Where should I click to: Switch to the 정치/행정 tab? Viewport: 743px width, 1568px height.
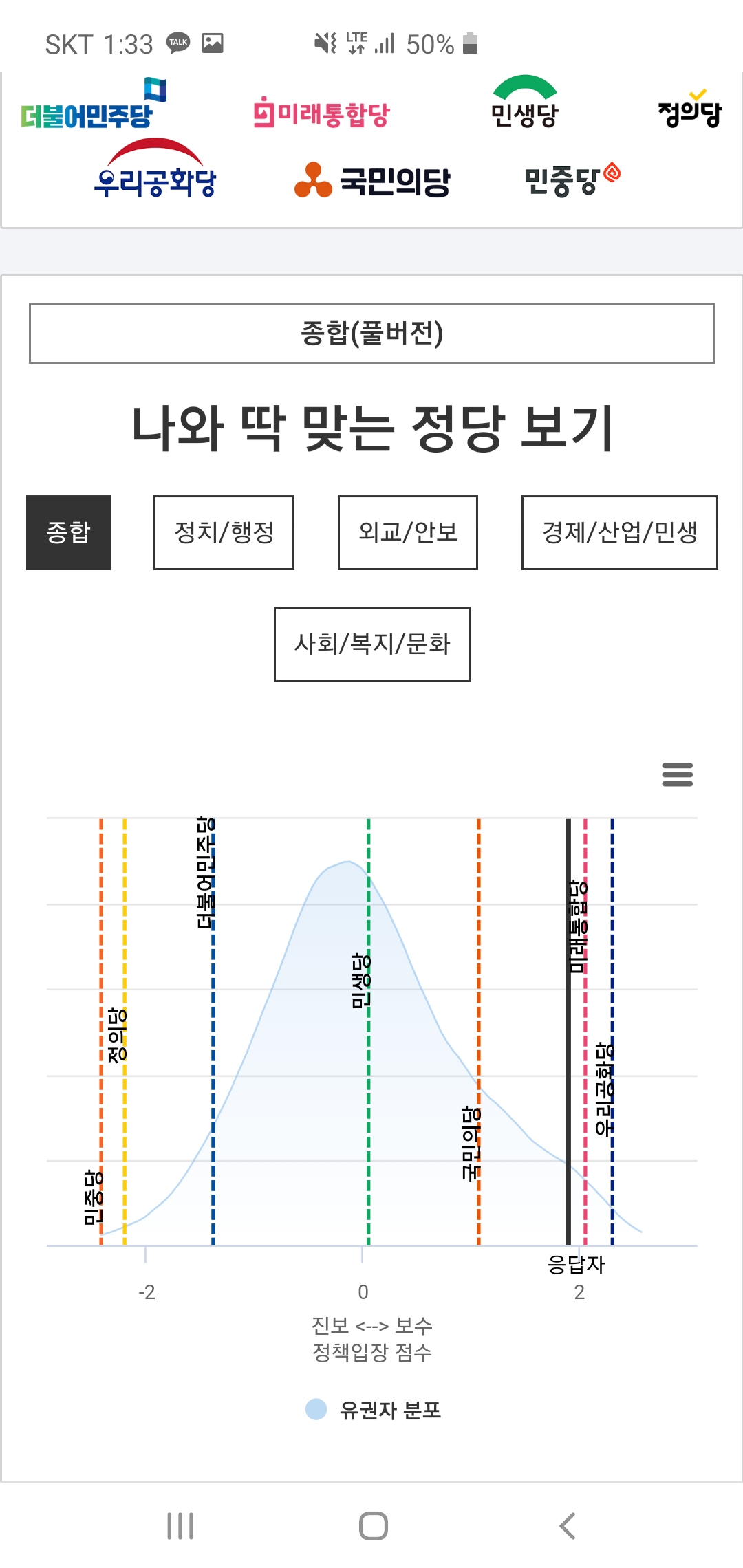pos(224,532)
